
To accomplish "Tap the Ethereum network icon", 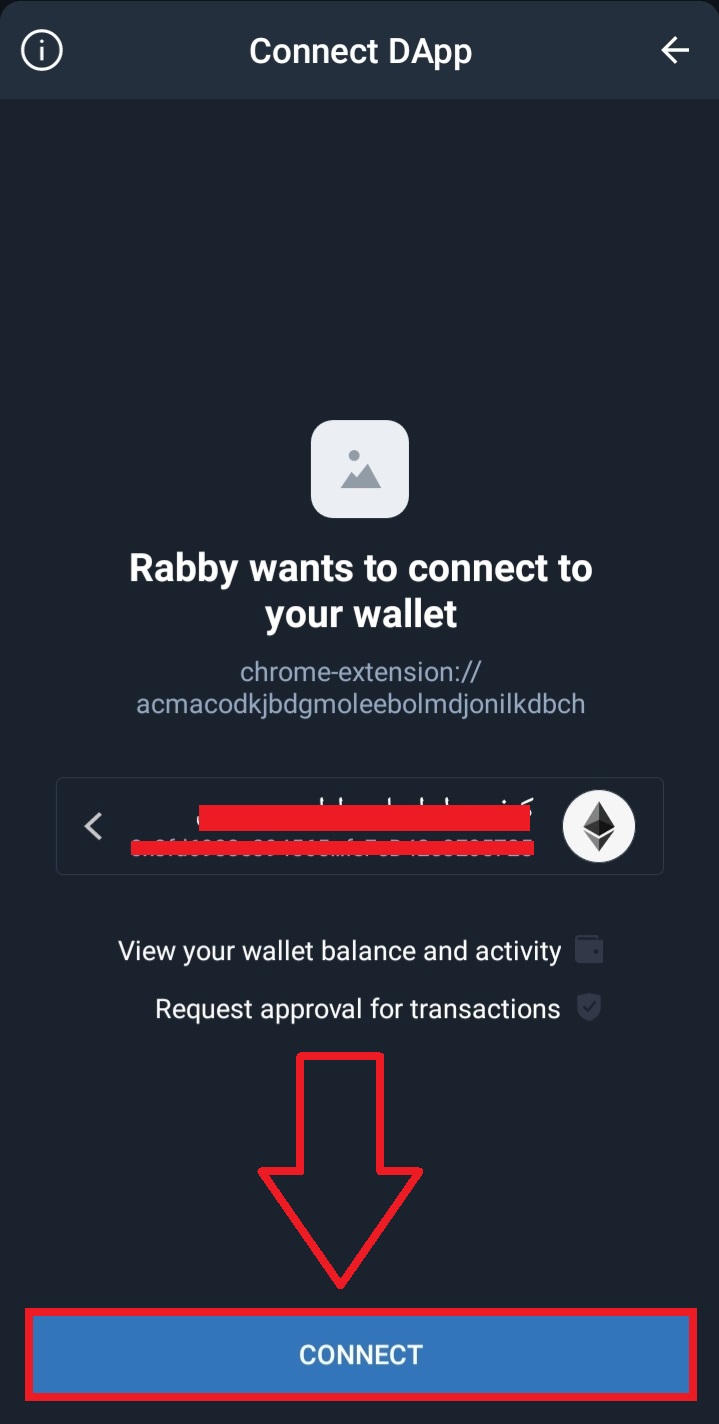I will coord(598,826).
